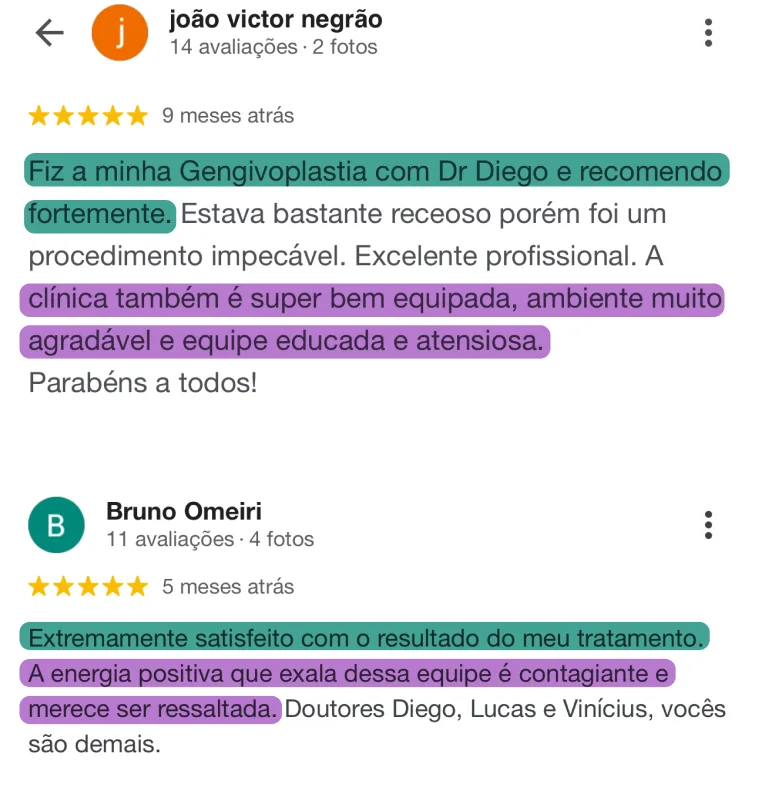
Task: Click the back arrow at top left
Action: [x=48, y=33]
